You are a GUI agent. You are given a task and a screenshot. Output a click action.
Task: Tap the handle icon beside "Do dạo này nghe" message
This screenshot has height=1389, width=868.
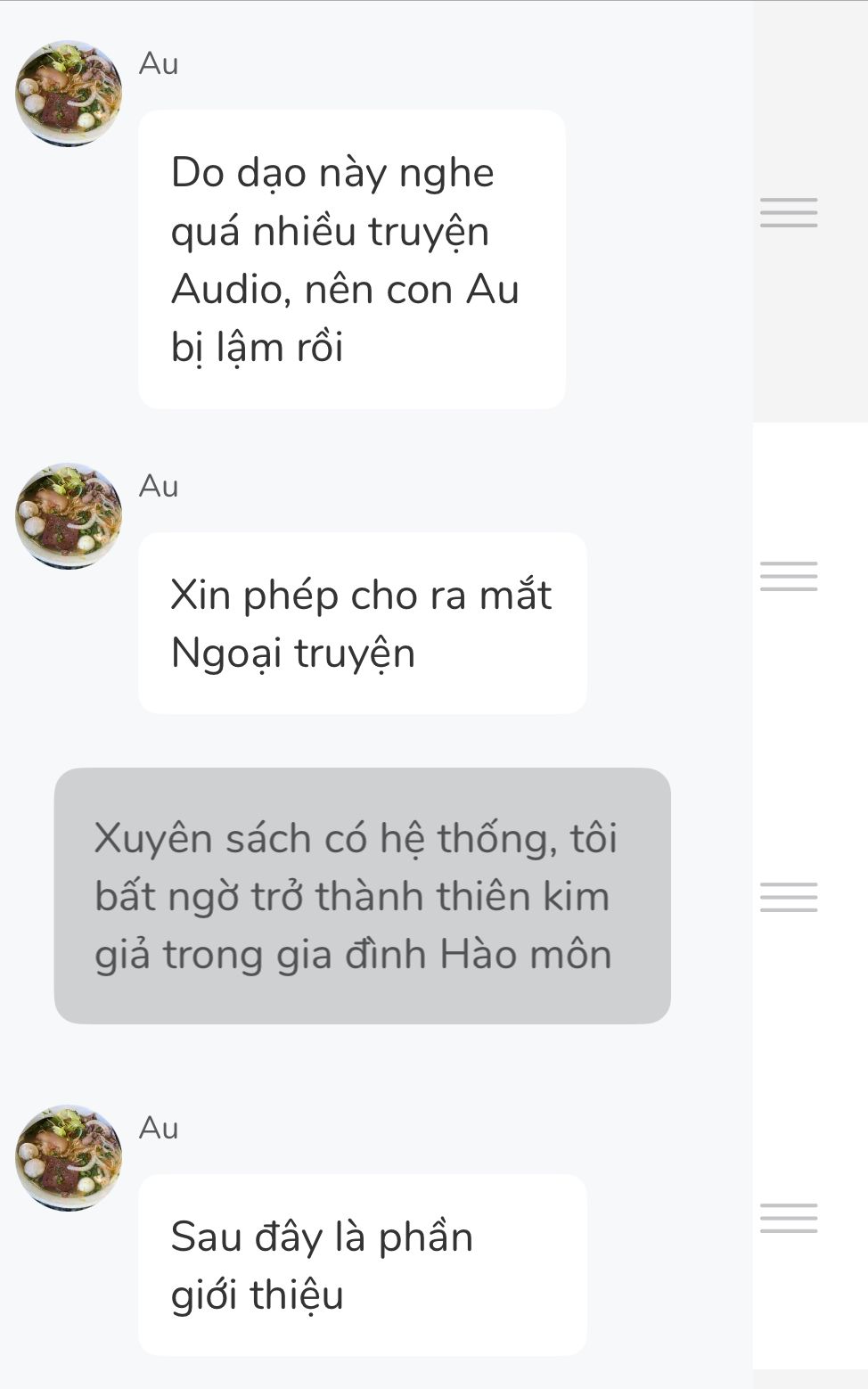[x=789, y=213]
